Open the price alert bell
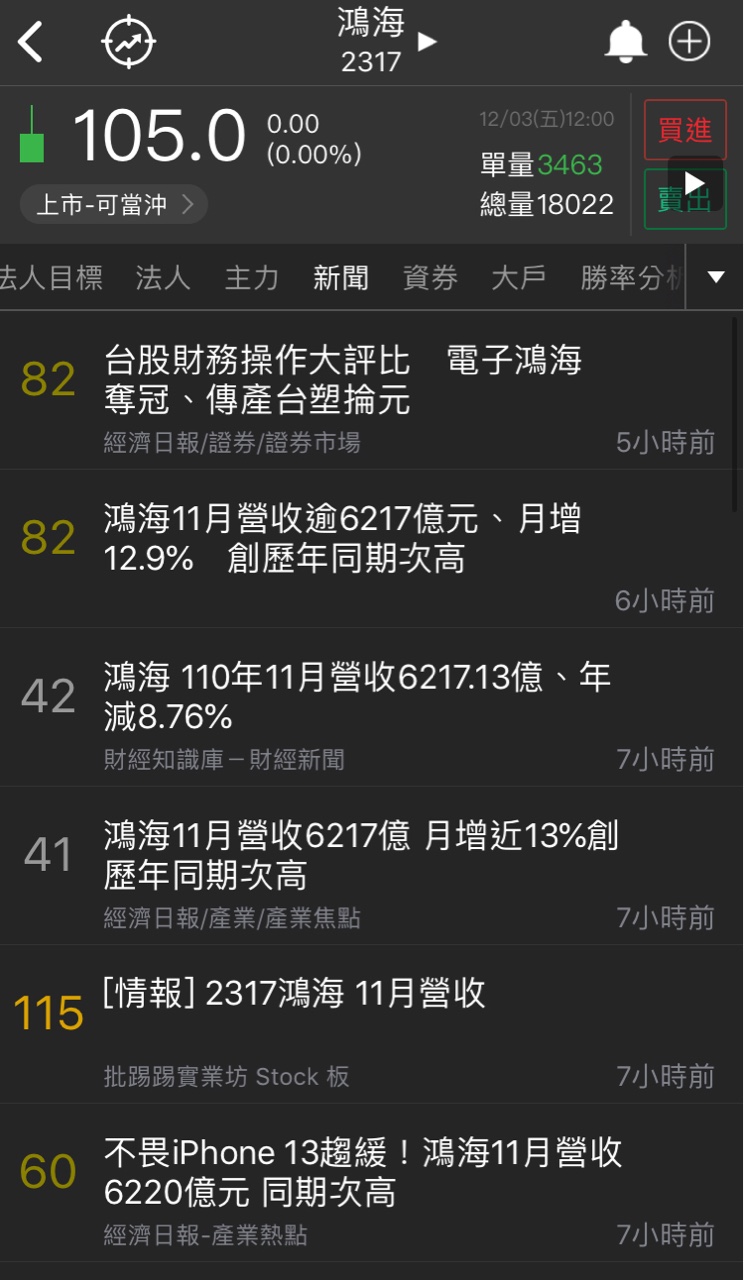Screen dimensions: 744x1280 (625, 42)
